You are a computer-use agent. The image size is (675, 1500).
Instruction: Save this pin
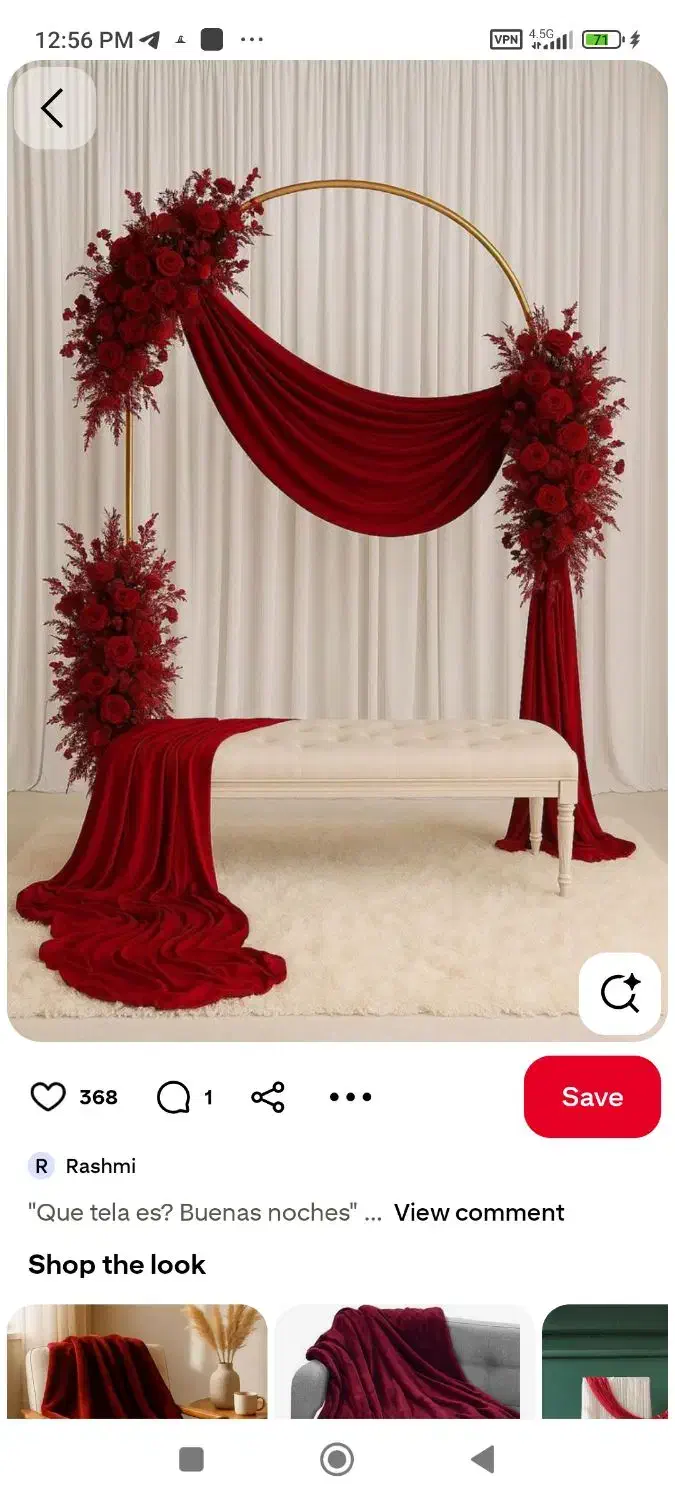point(592,1097)
